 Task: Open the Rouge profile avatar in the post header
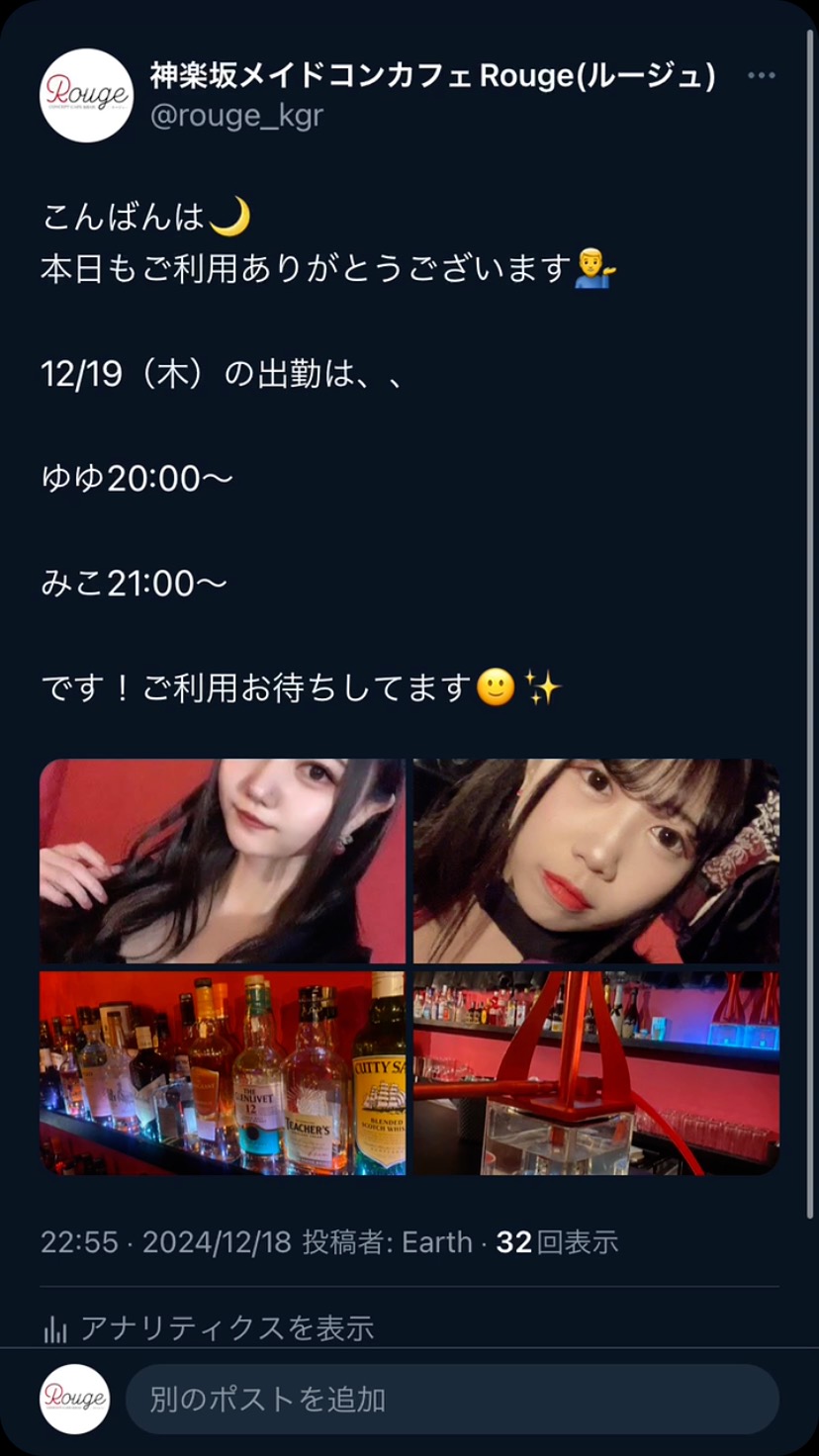coord(86,95)
